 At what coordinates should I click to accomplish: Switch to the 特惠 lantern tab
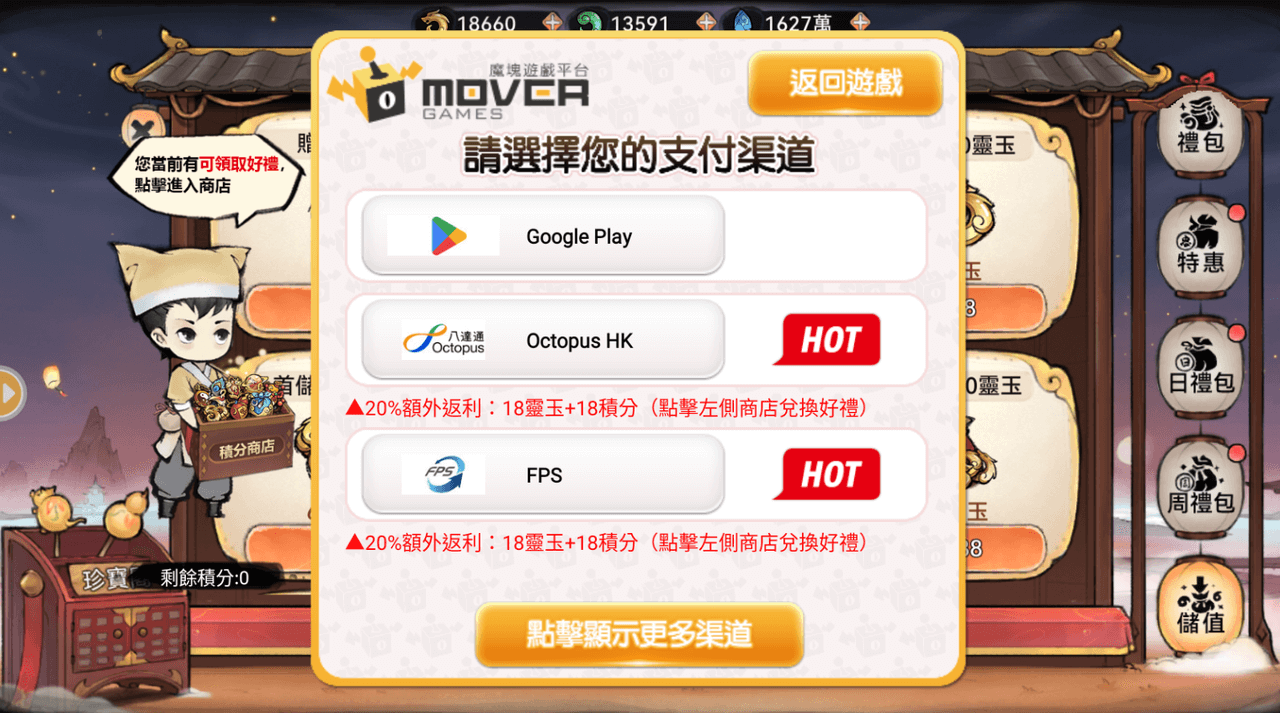[1200, 250]
